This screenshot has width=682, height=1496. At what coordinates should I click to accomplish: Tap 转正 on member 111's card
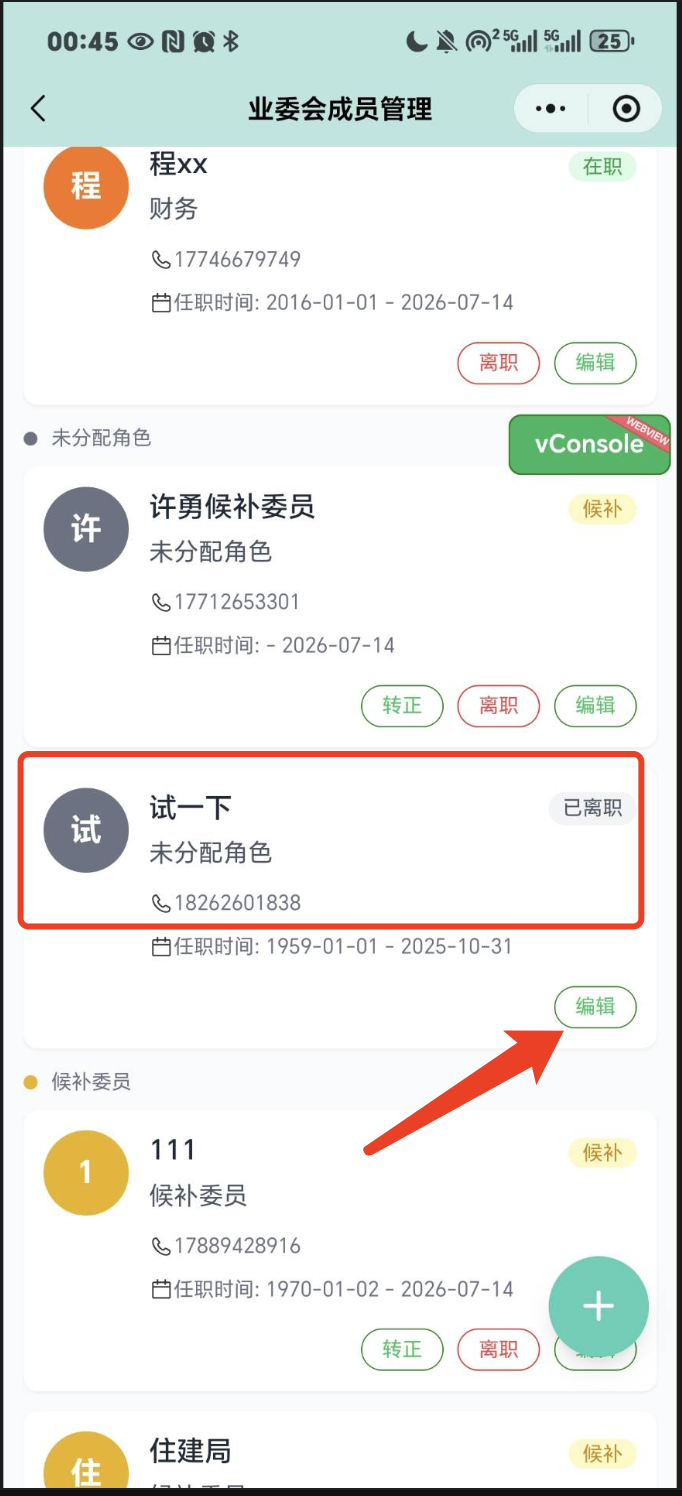click(x=401, y=1350)
